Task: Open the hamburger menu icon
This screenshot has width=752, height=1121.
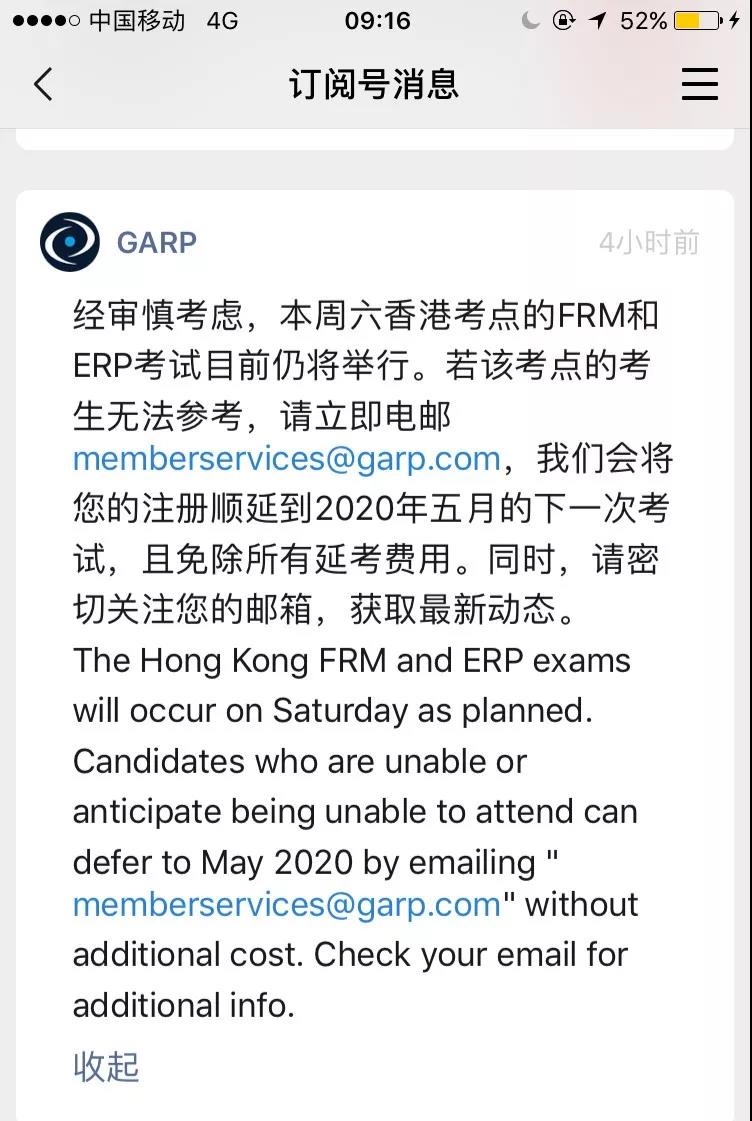Action: [x=700, y=84]
